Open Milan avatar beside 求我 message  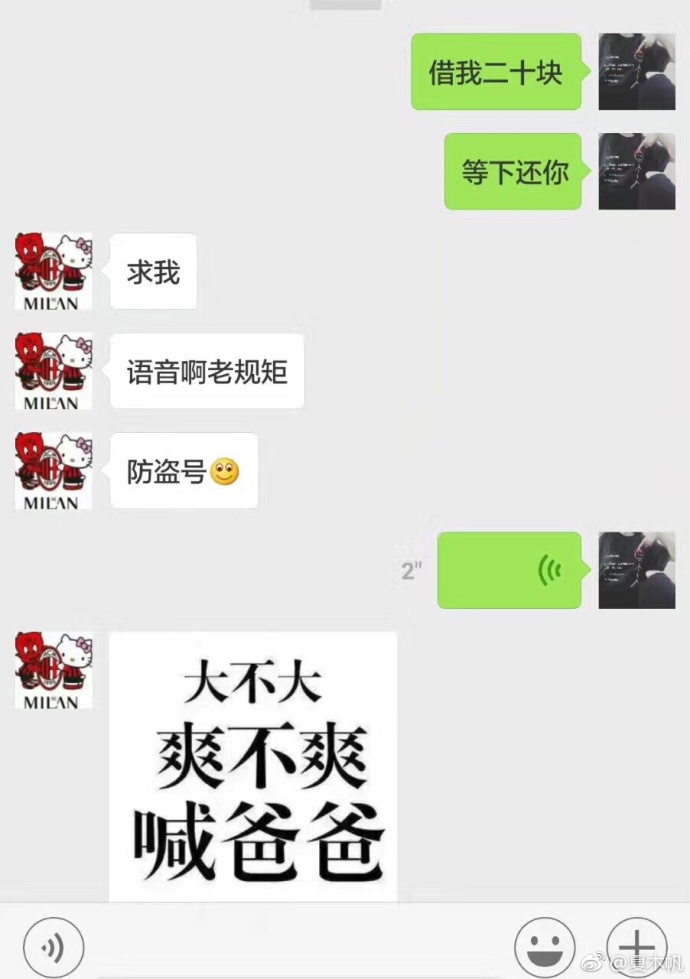pyautogui.click(x=53, y=271)
